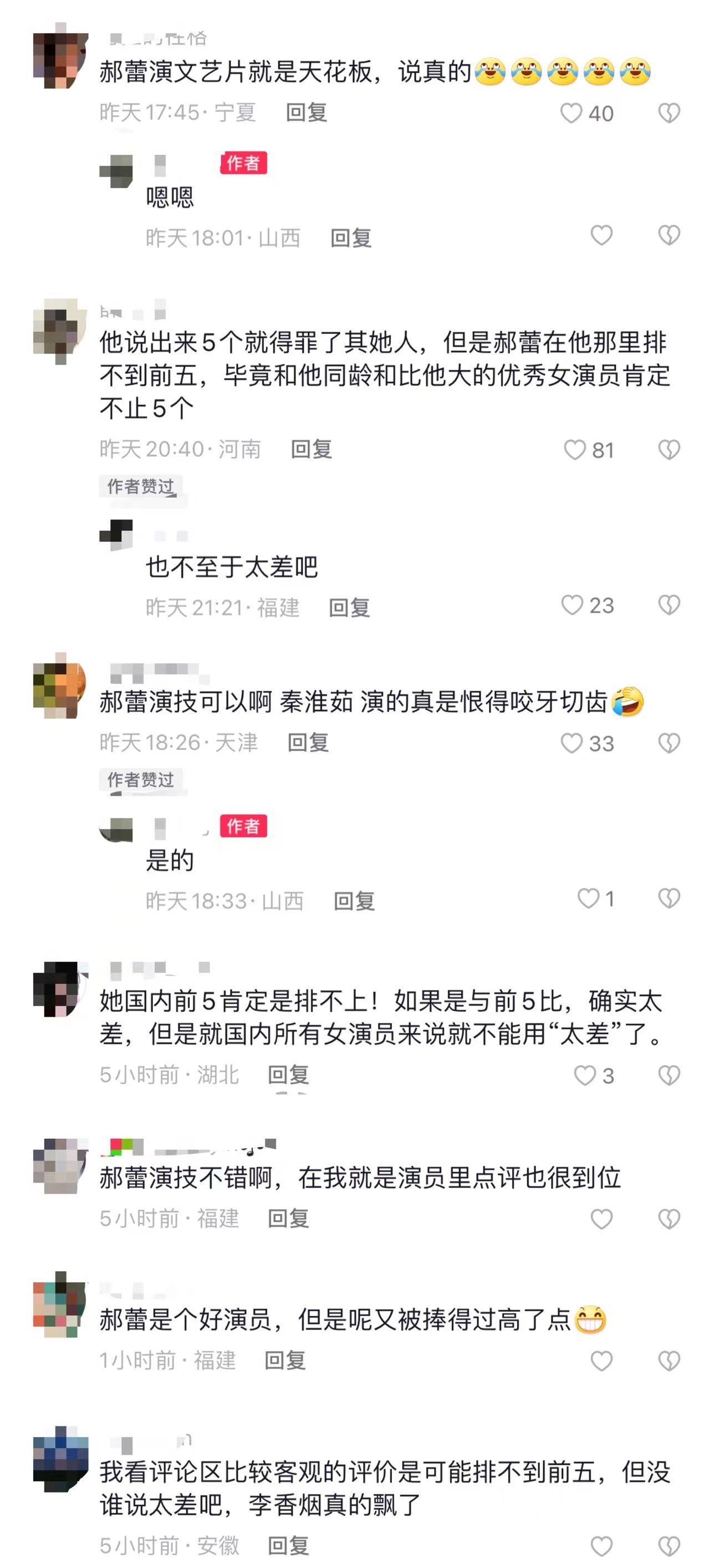Dislike the comment about 文艺片就是天花板

click(x=669, y=113)
